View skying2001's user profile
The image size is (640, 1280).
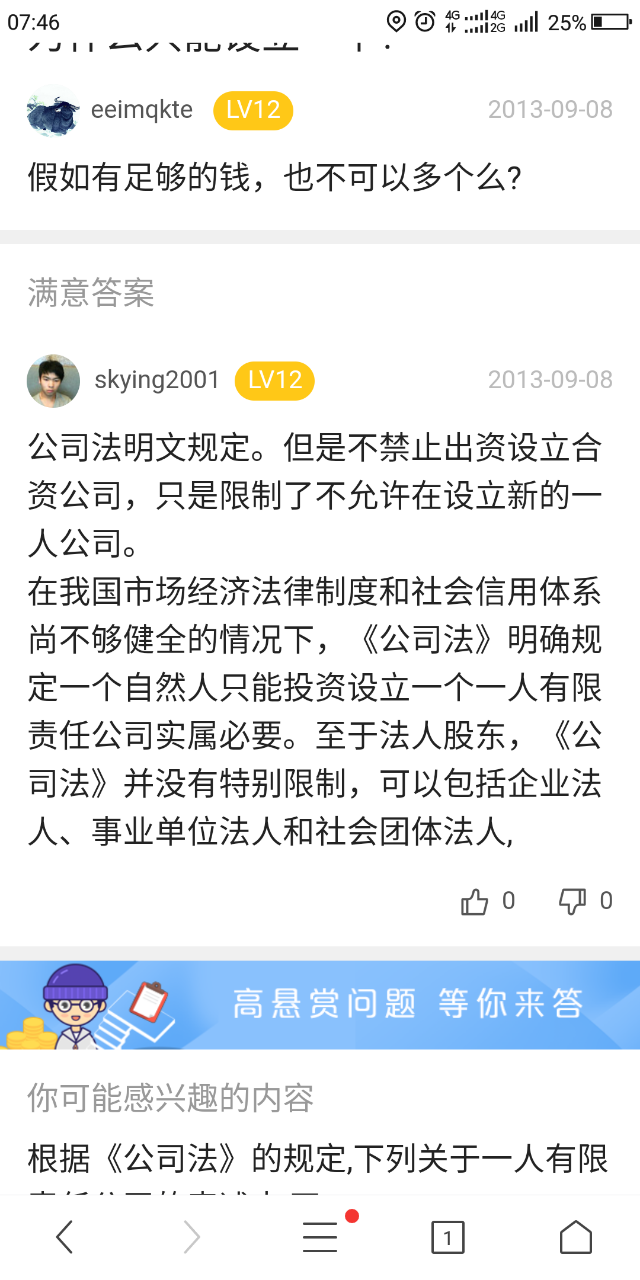(x=156, y=380)
